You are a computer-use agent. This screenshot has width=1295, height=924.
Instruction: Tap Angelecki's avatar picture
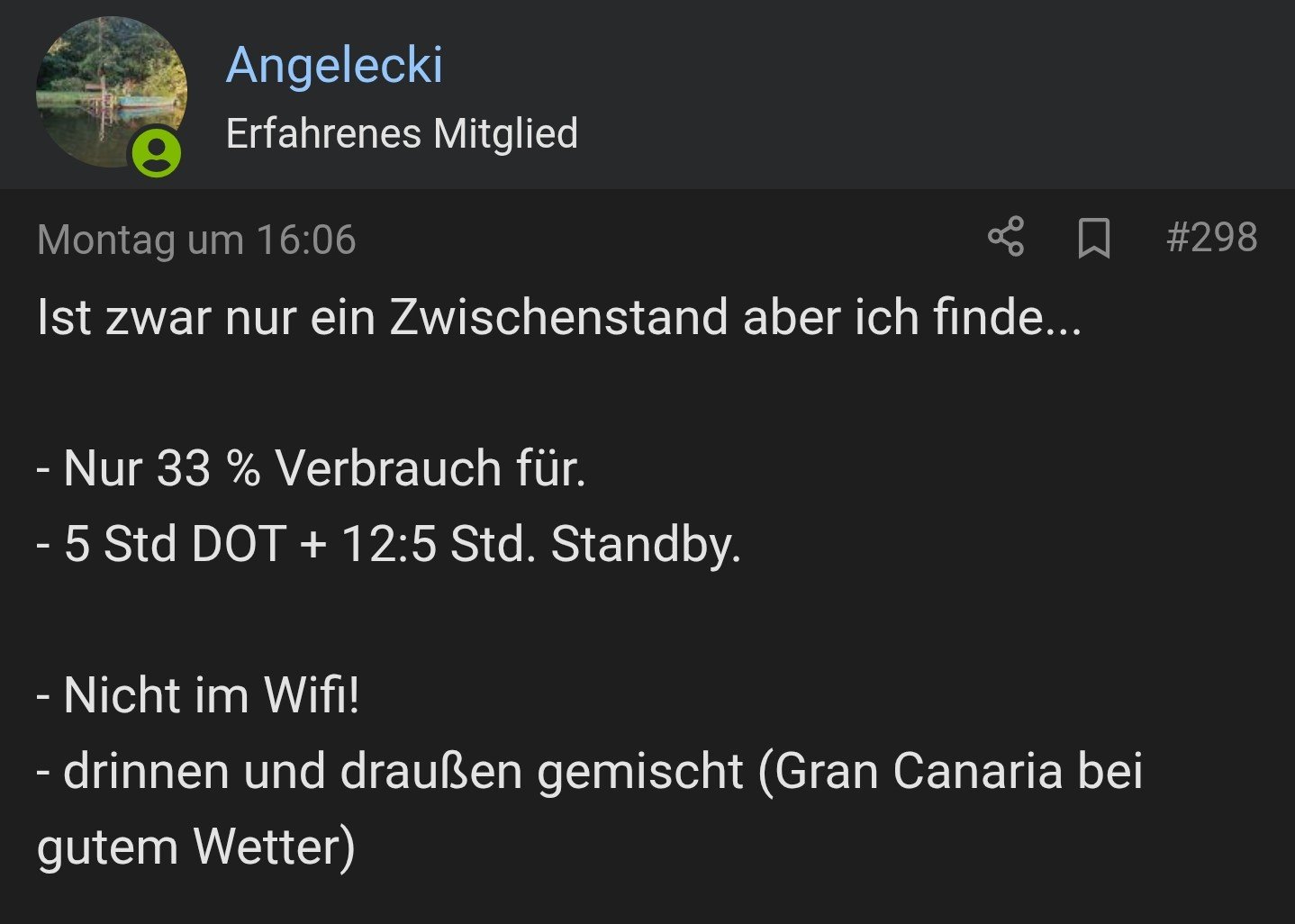(111, 92)
